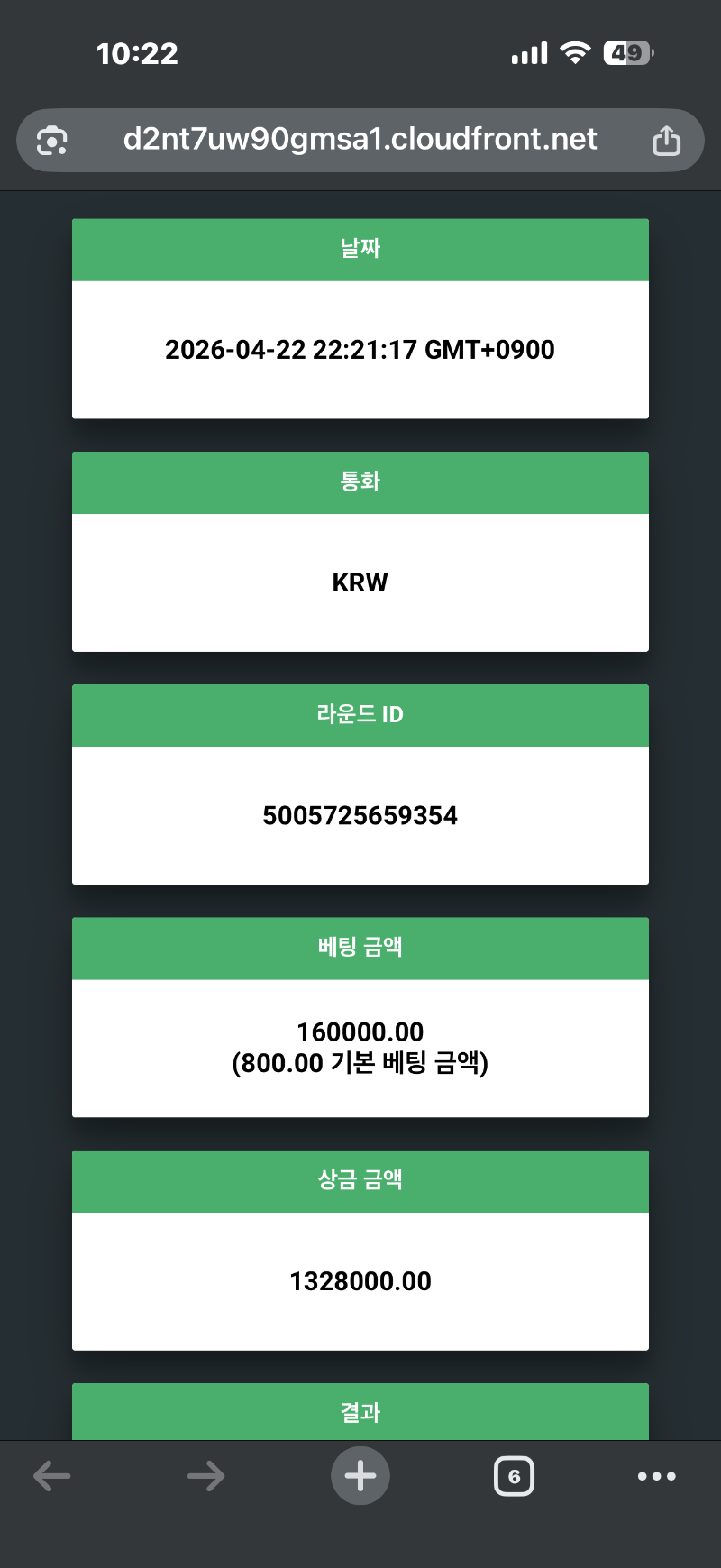Screen dimensions: 721x1568
Task: Open the tab switcher showing 6 tabs
Action: tap(515, 1475)
